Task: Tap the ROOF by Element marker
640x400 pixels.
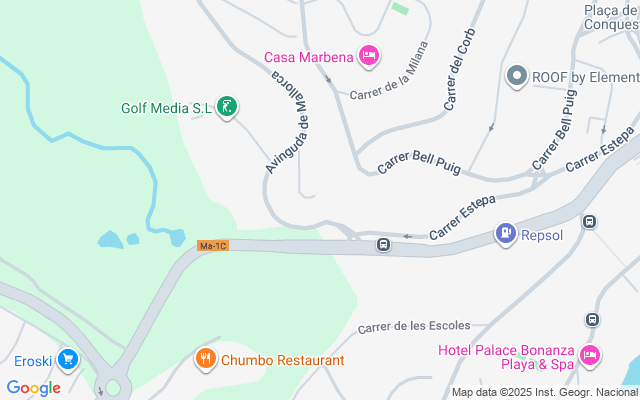Action: tap(517, 75)
